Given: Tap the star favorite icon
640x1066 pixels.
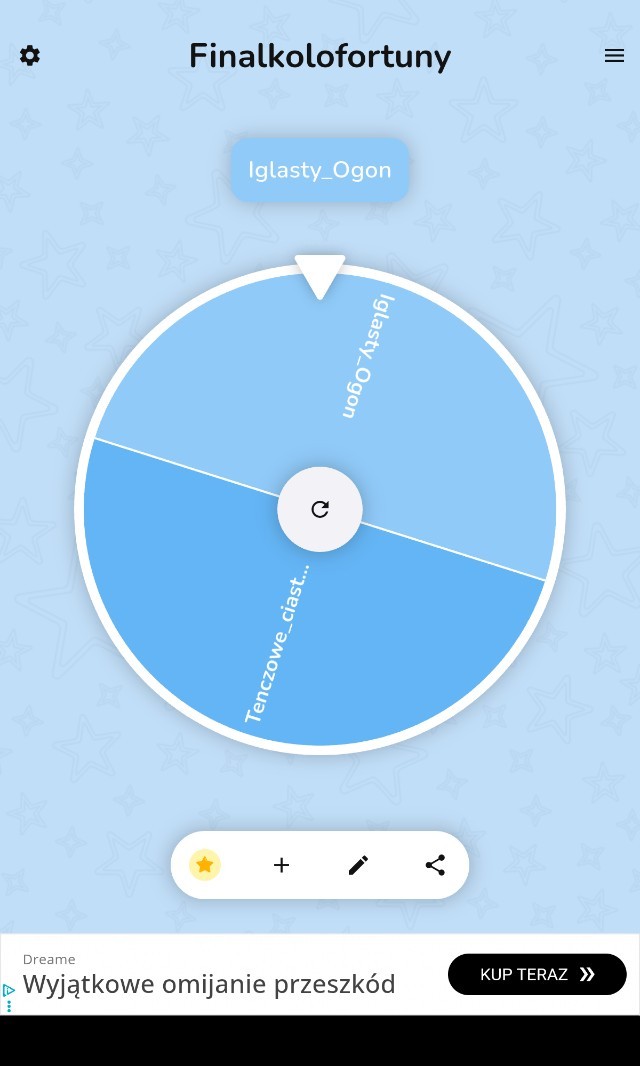Looking at the screenshot, I should point(205,865).
